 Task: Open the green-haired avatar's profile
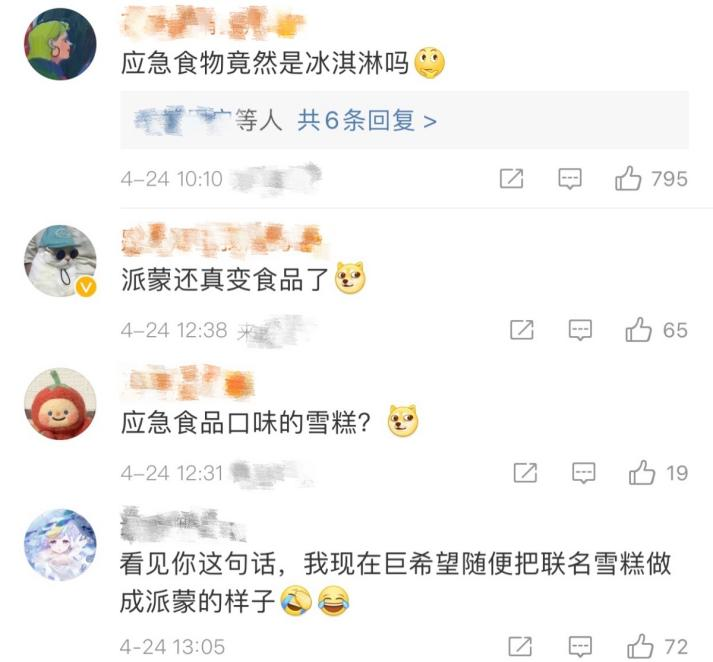[x=60, y=44]
